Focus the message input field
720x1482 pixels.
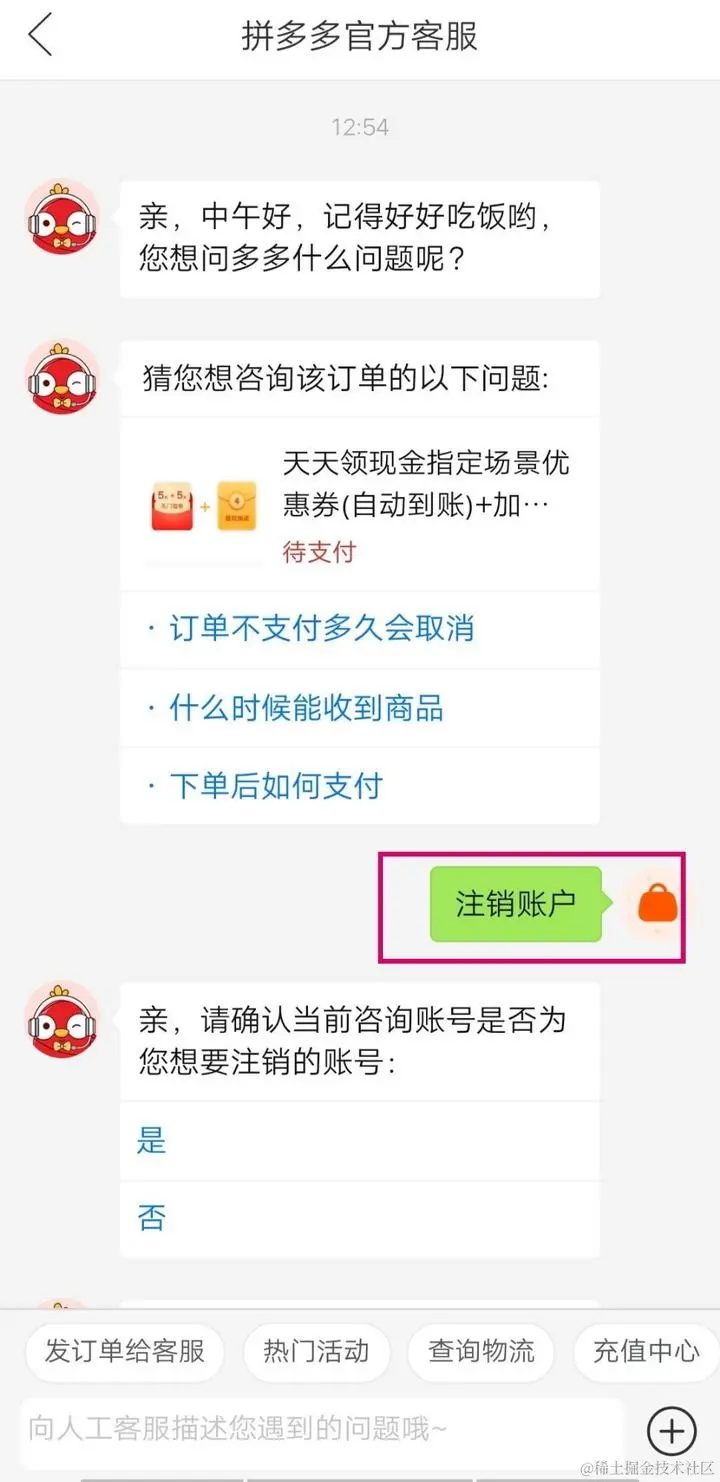tap(320, 1429)
